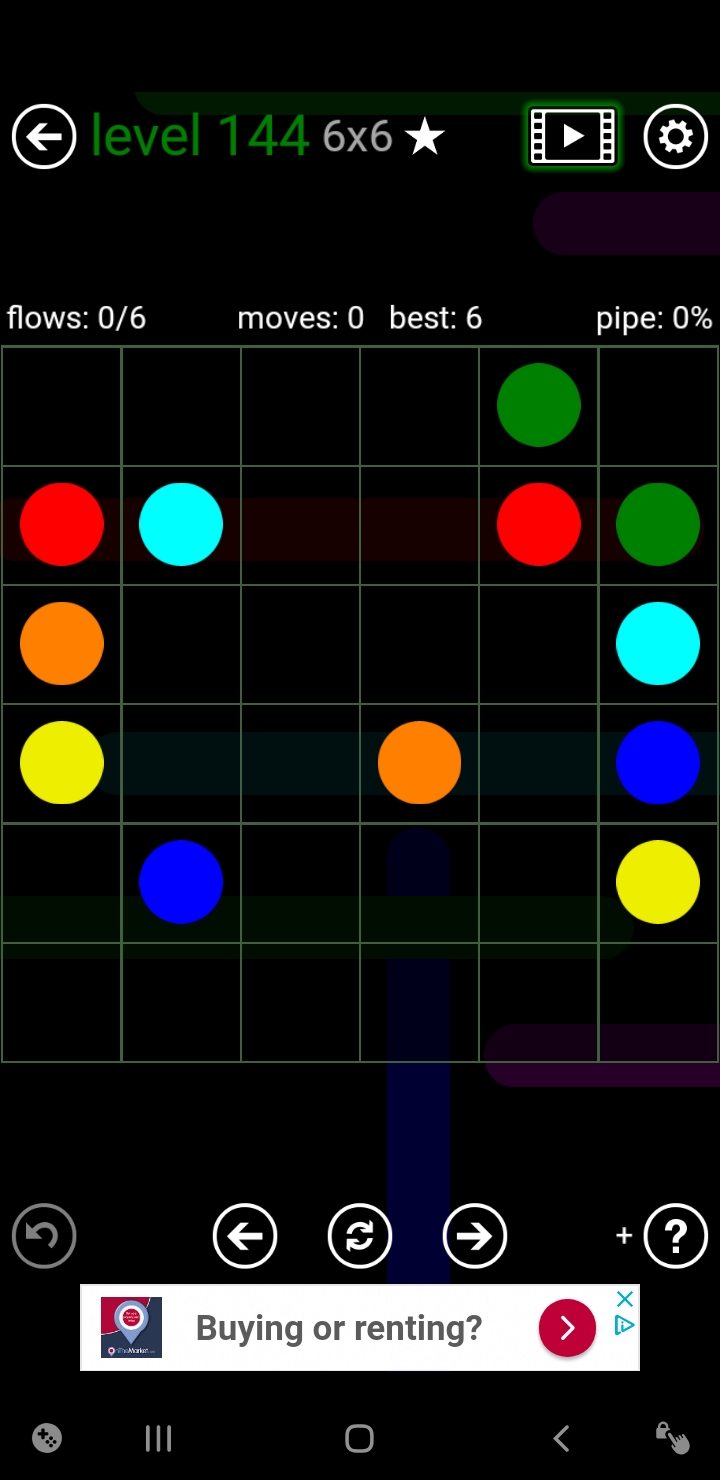
Task: Open the recent apps view
Action: coord(158,1438)
